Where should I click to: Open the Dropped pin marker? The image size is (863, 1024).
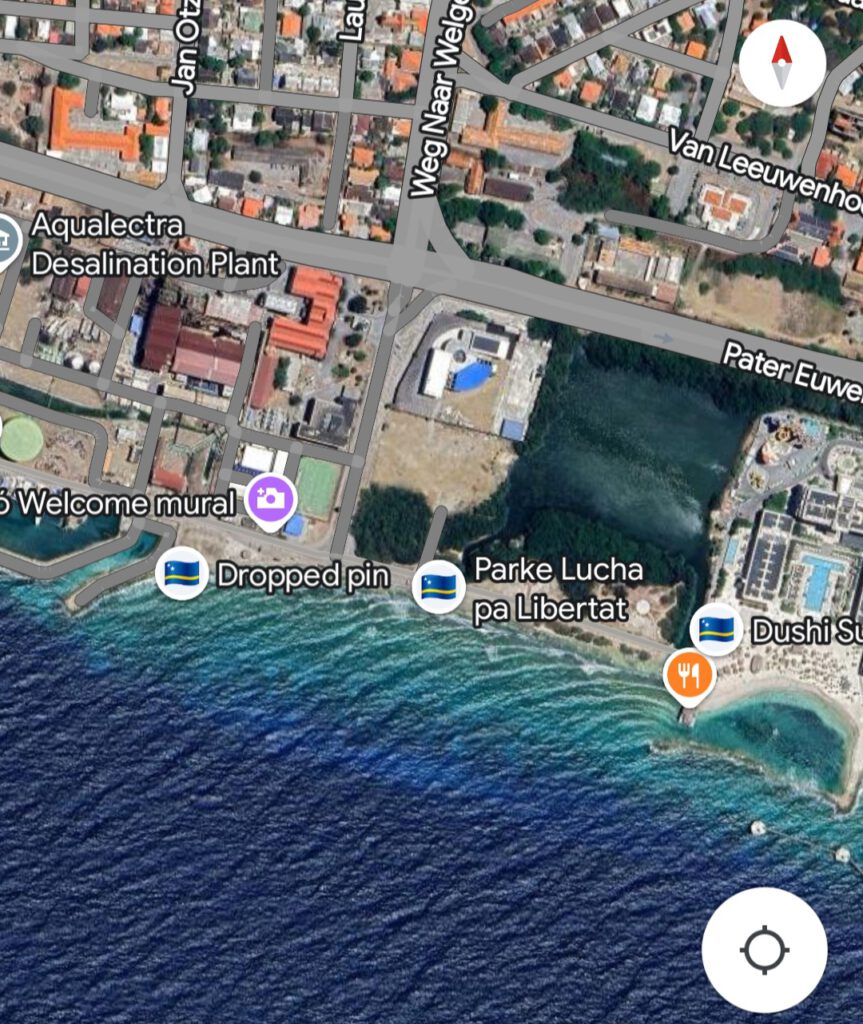[182, 574]
